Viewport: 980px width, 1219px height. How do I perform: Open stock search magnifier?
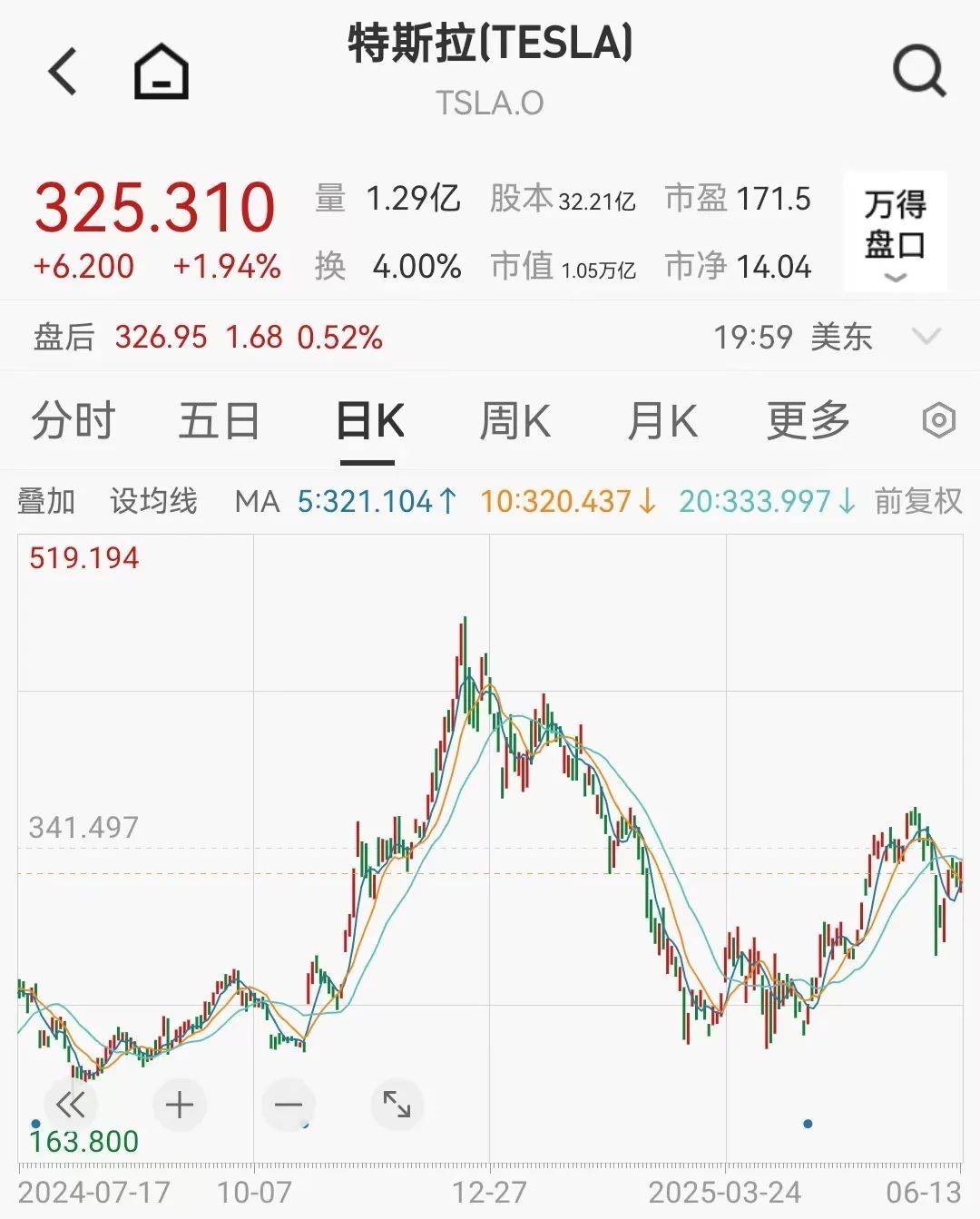(918, 72)
